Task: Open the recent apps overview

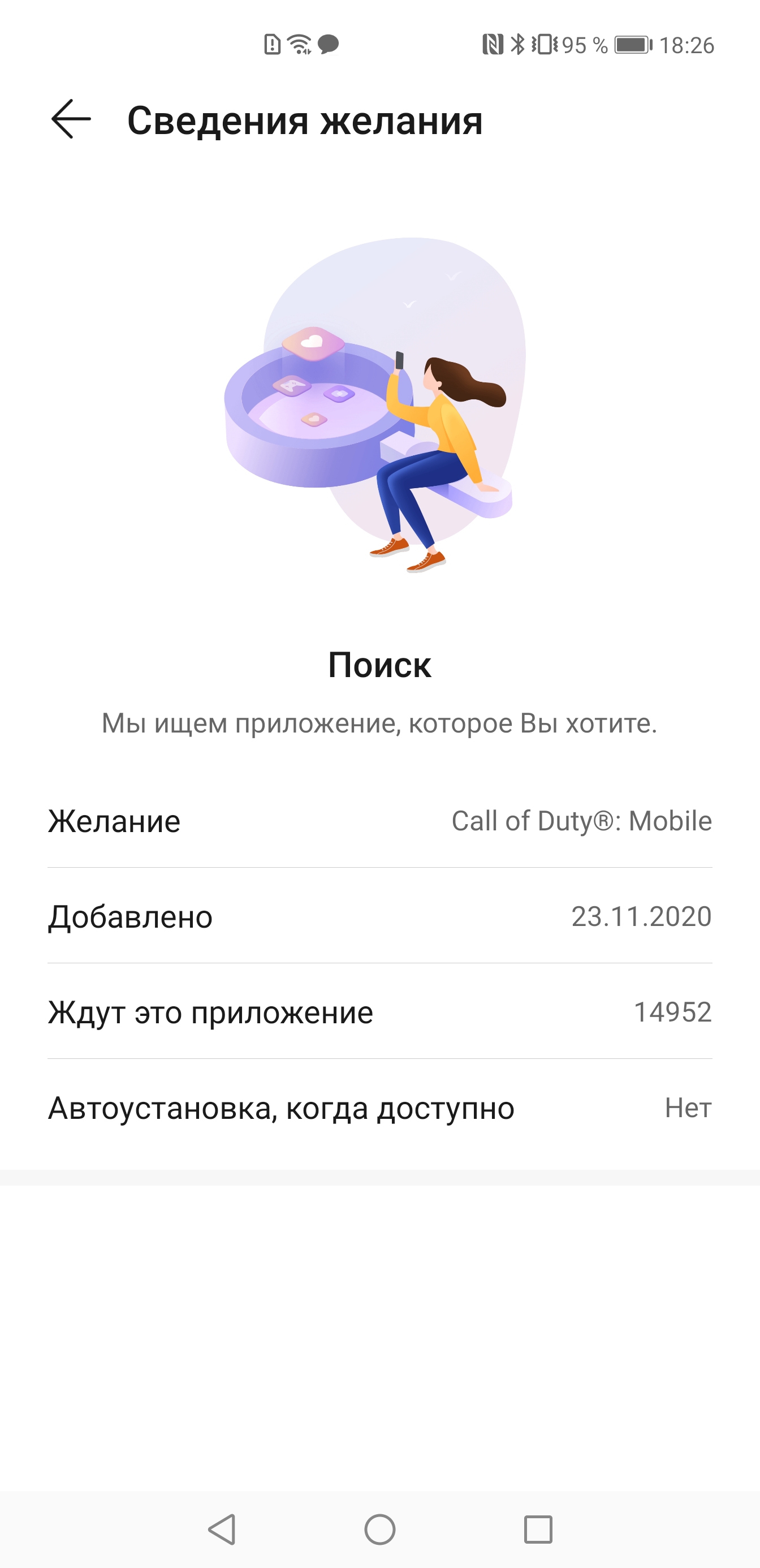Action: pos(538,1529)
